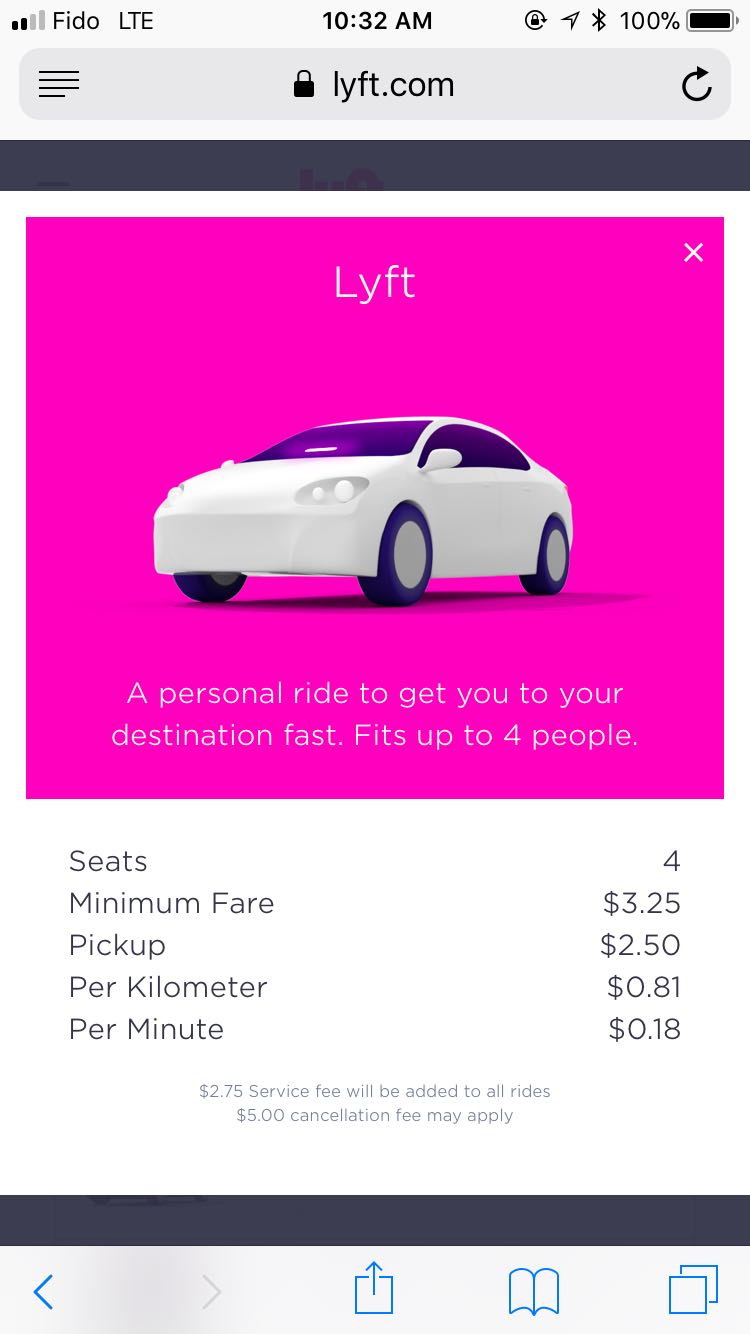Tap the Safari page reload icon

click(x=697, y=84)
